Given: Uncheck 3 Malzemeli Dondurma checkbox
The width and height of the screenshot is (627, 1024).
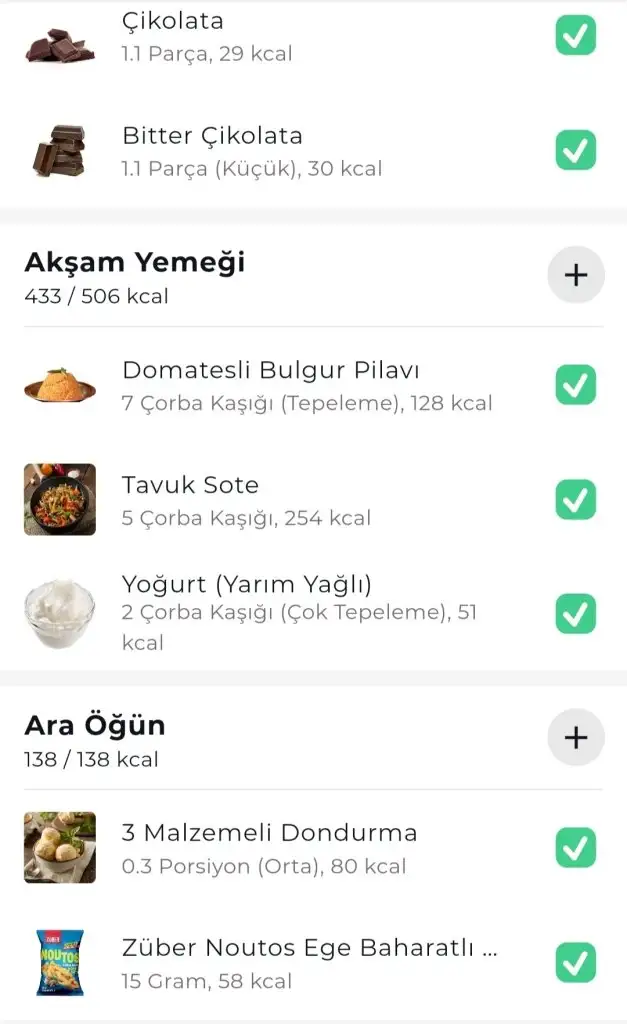Looking at the screenshot, I should click(575, 848).
